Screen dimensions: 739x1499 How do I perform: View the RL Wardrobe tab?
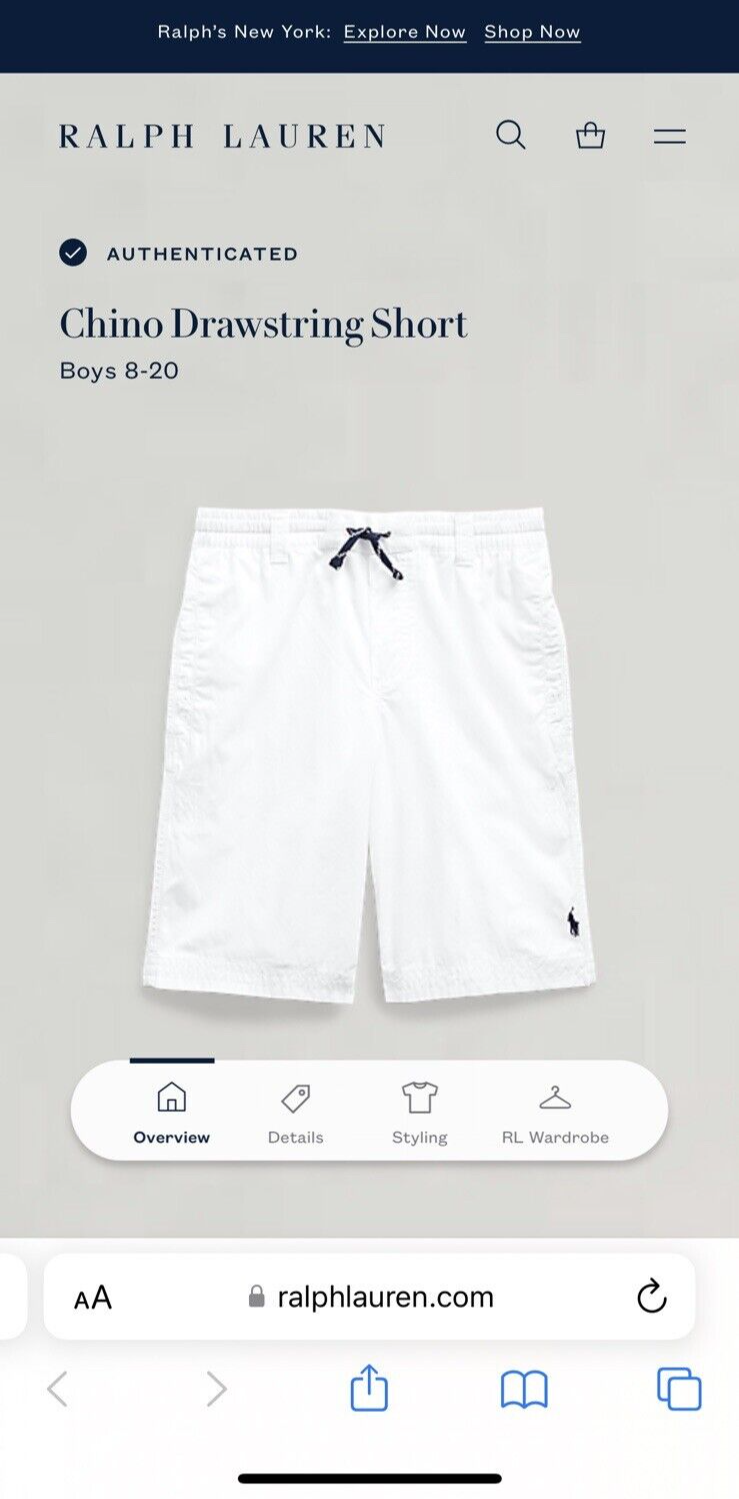point(555,1112)
